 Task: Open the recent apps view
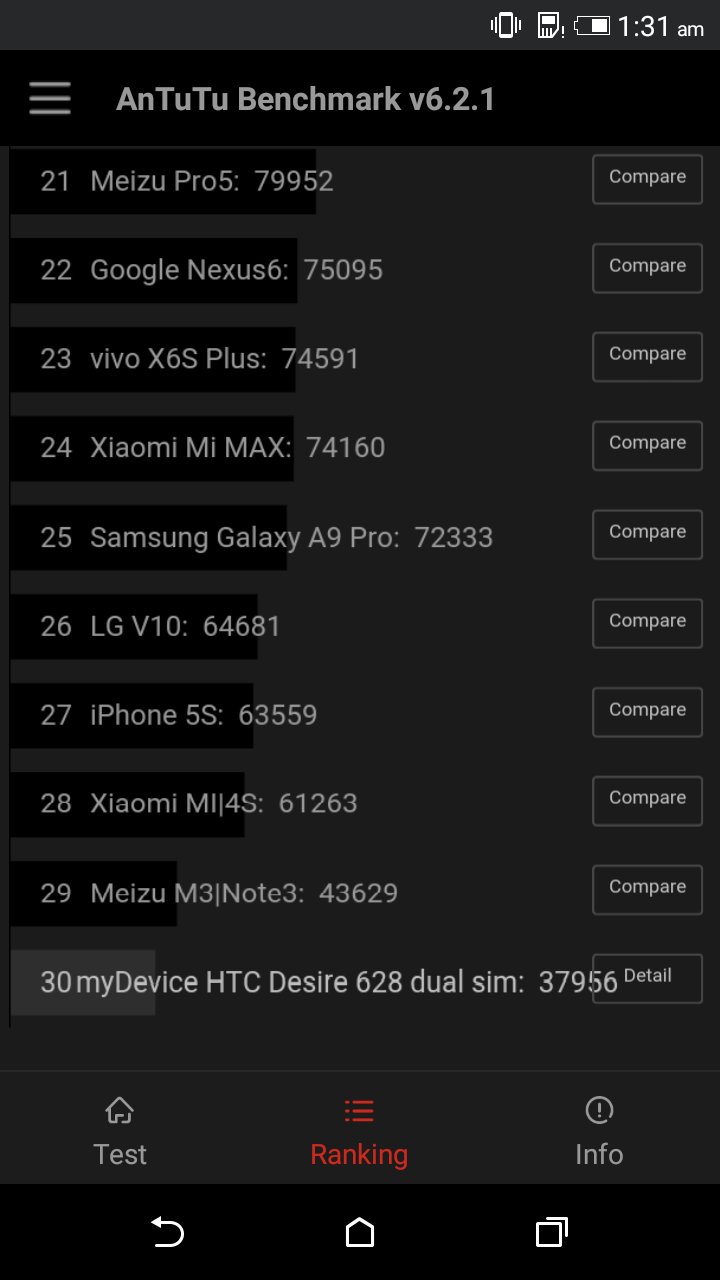coord(551,1232)
